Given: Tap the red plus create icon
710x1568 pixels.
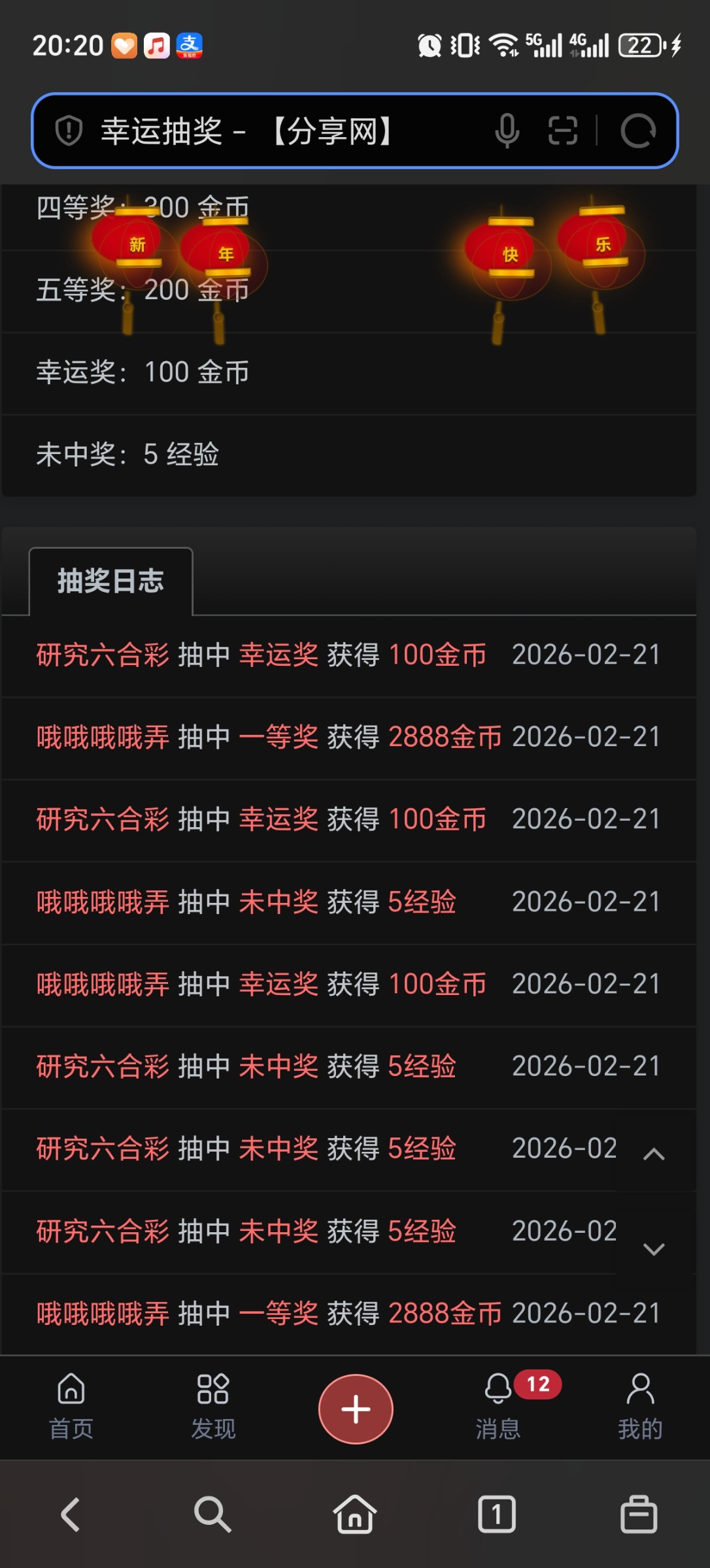Looking at the screenshot, I should (355, 1408).
